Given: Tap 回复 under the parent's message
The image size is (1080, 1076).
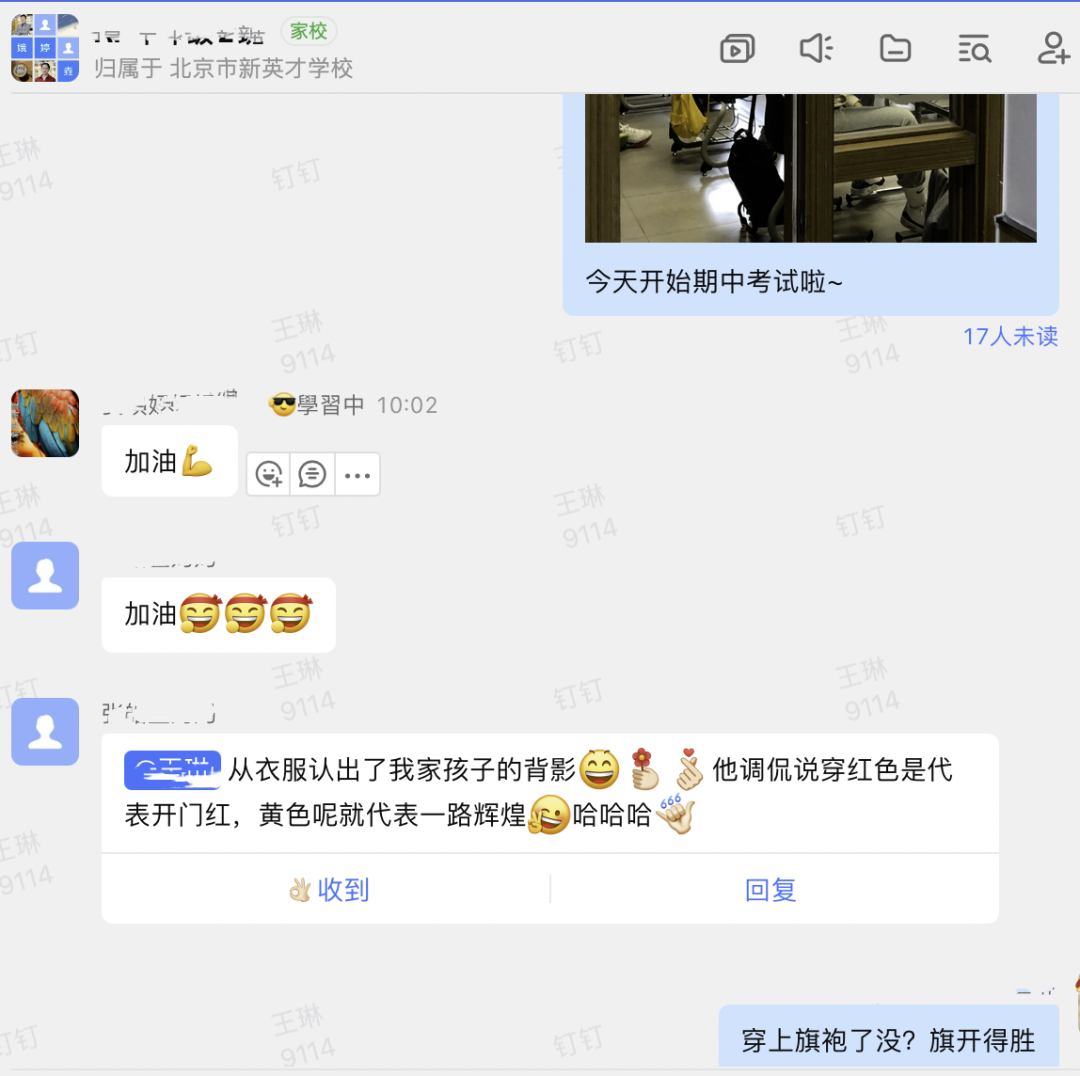Looking at the screenshot, I should coord(771,889).
